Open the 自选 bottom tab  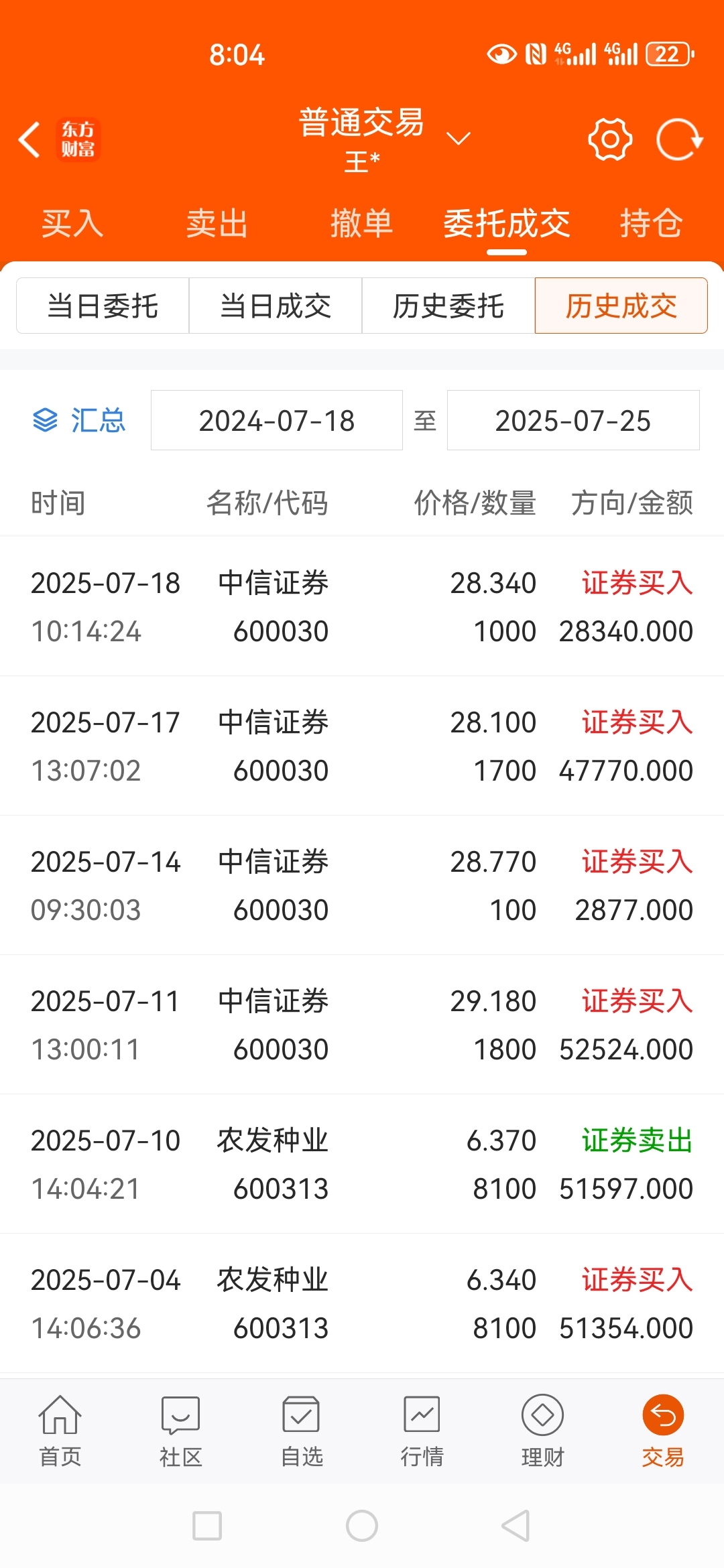(302, 1431)
